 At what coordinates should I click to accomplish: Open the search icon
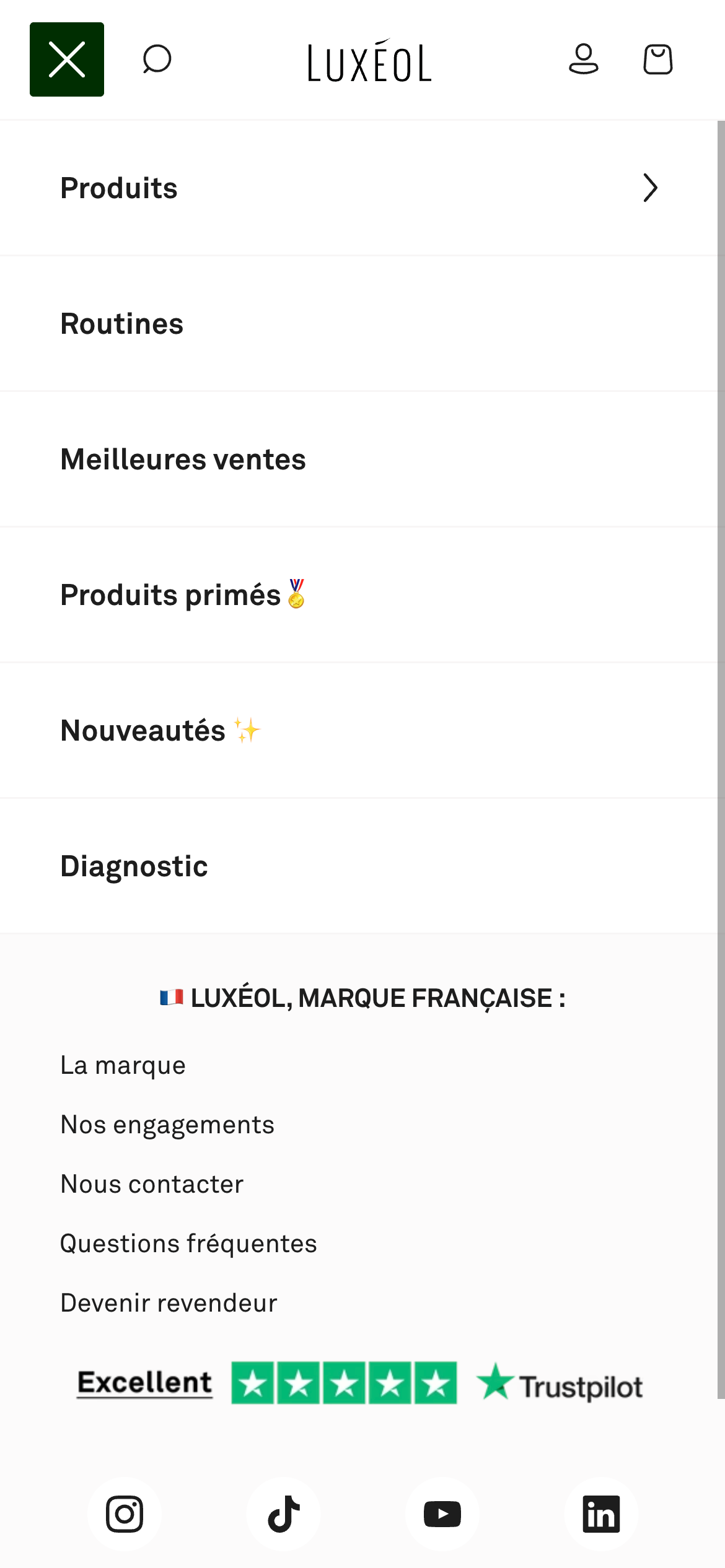pyautogui.click(x=157, y=59)
